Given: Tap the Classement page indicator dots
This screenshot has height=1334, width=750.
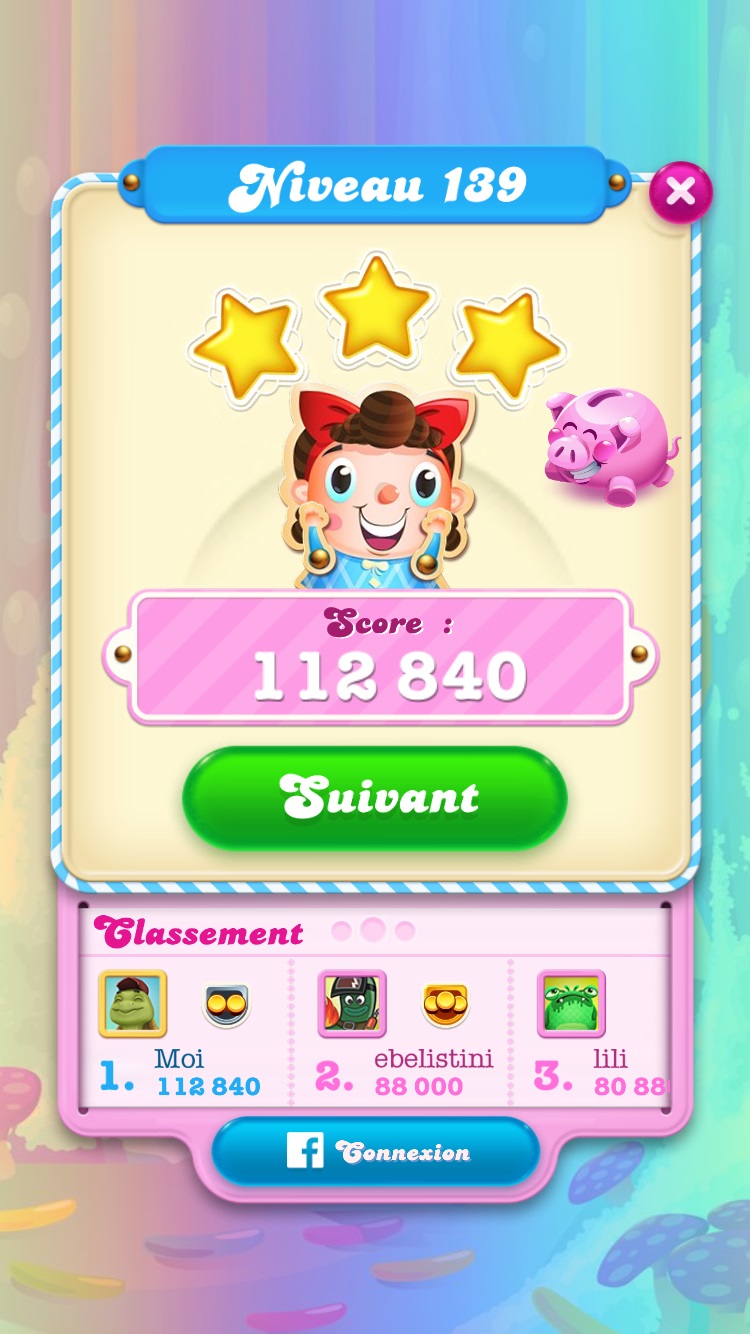Looking at the screenshot, I should point(372,931).
